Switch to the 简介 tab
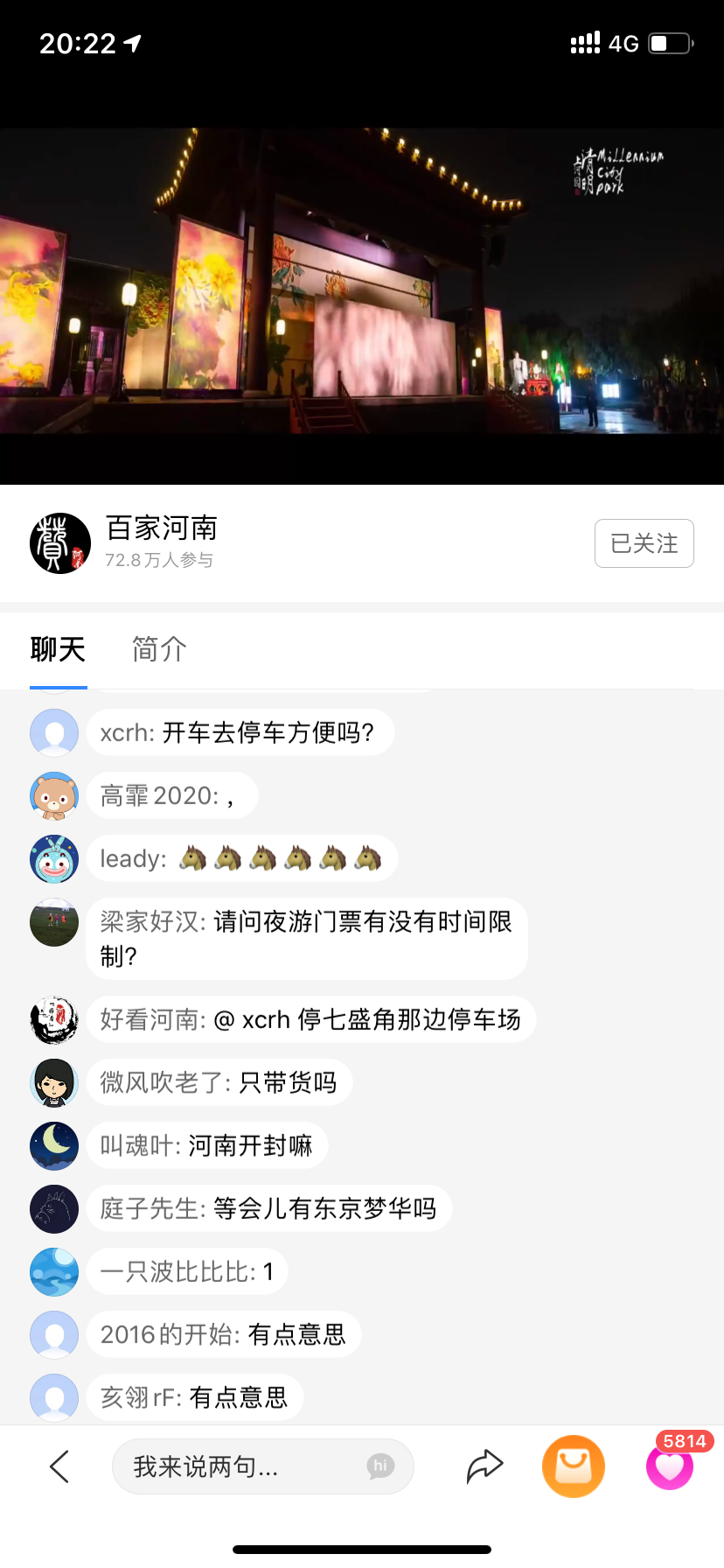Image resolution: width=724 pixels, height=1568 pixels. [x=159, y=649]
